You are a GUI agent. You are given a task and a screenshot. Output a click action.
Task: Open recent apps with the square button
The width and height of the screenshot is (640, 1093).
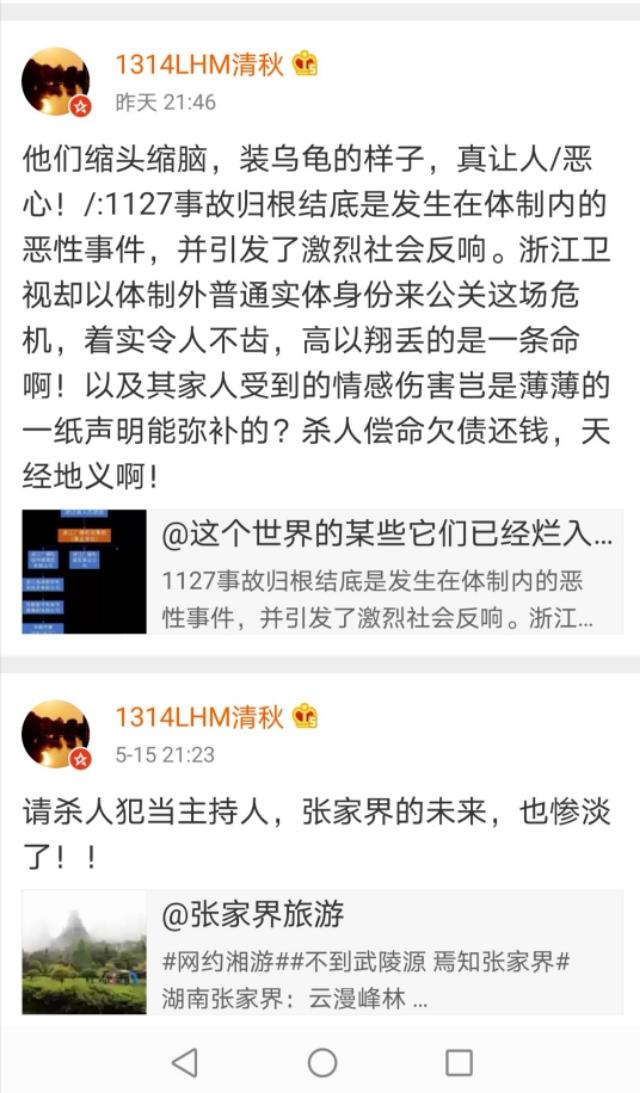coord(459,1062)
